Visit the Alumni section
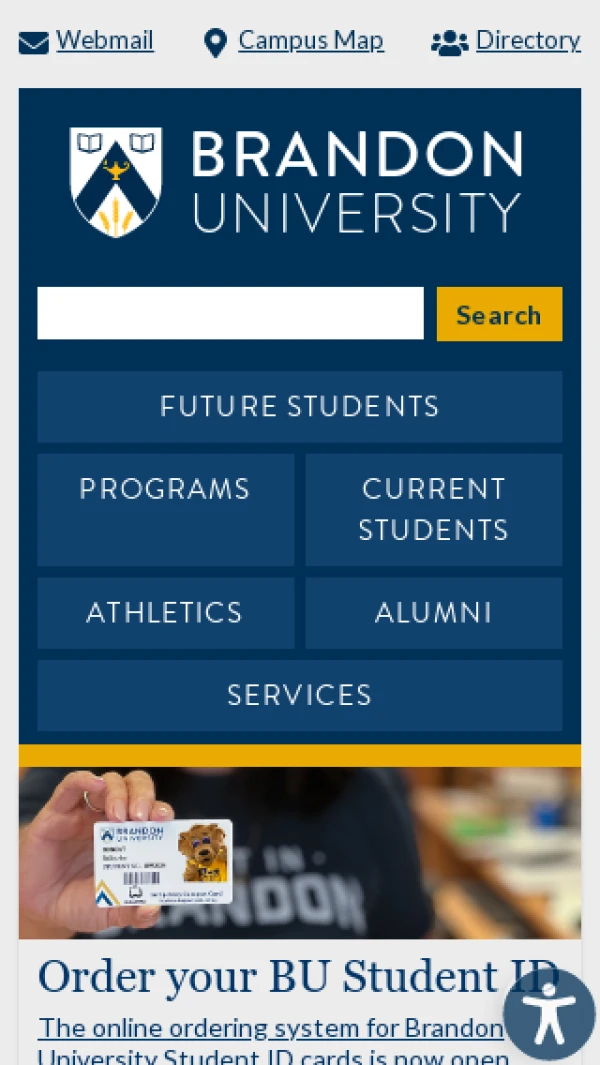This screenshot has width=600, height=1065. tap(433, 612)
